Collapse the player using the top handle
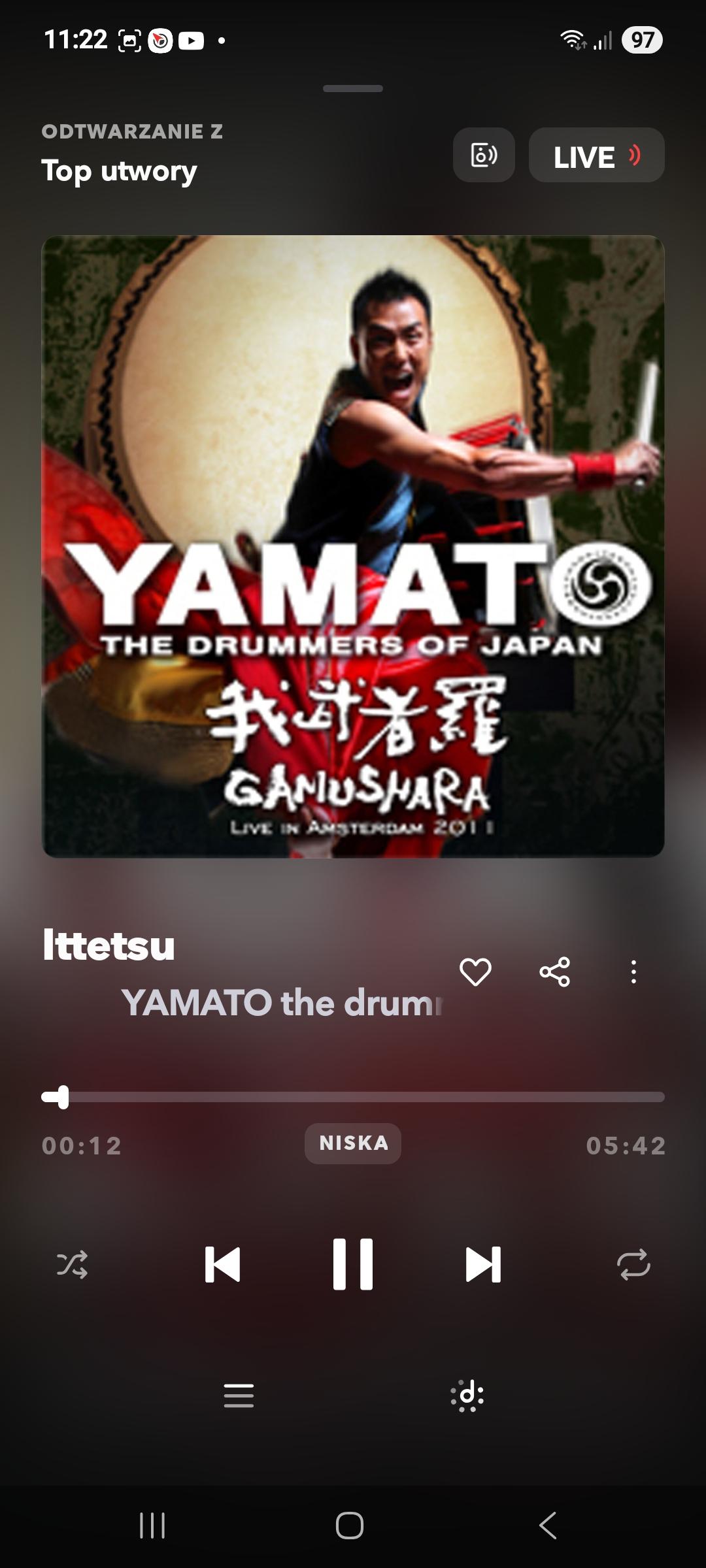 point(353,88)
